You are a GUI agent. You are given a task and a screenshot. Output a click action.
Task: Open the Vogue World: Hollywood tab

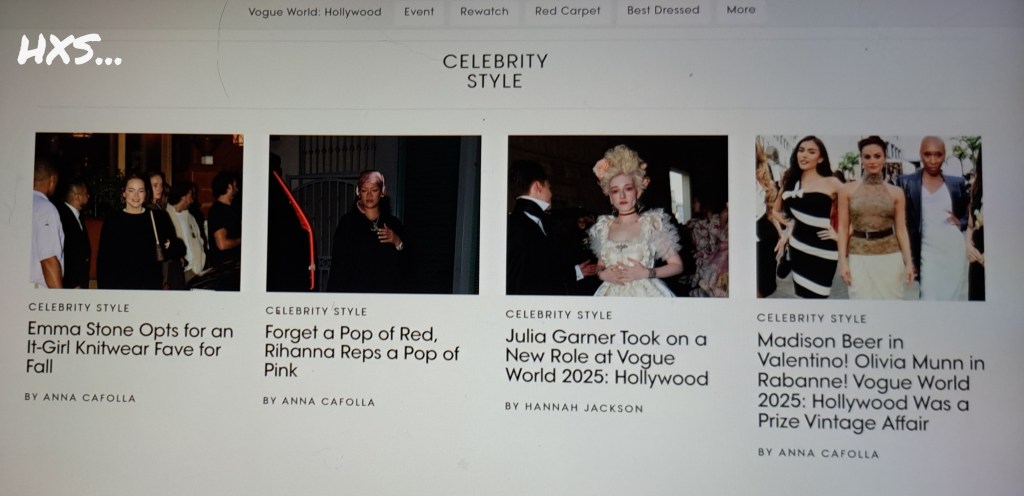pyautogui.click(x=314, y=12)
